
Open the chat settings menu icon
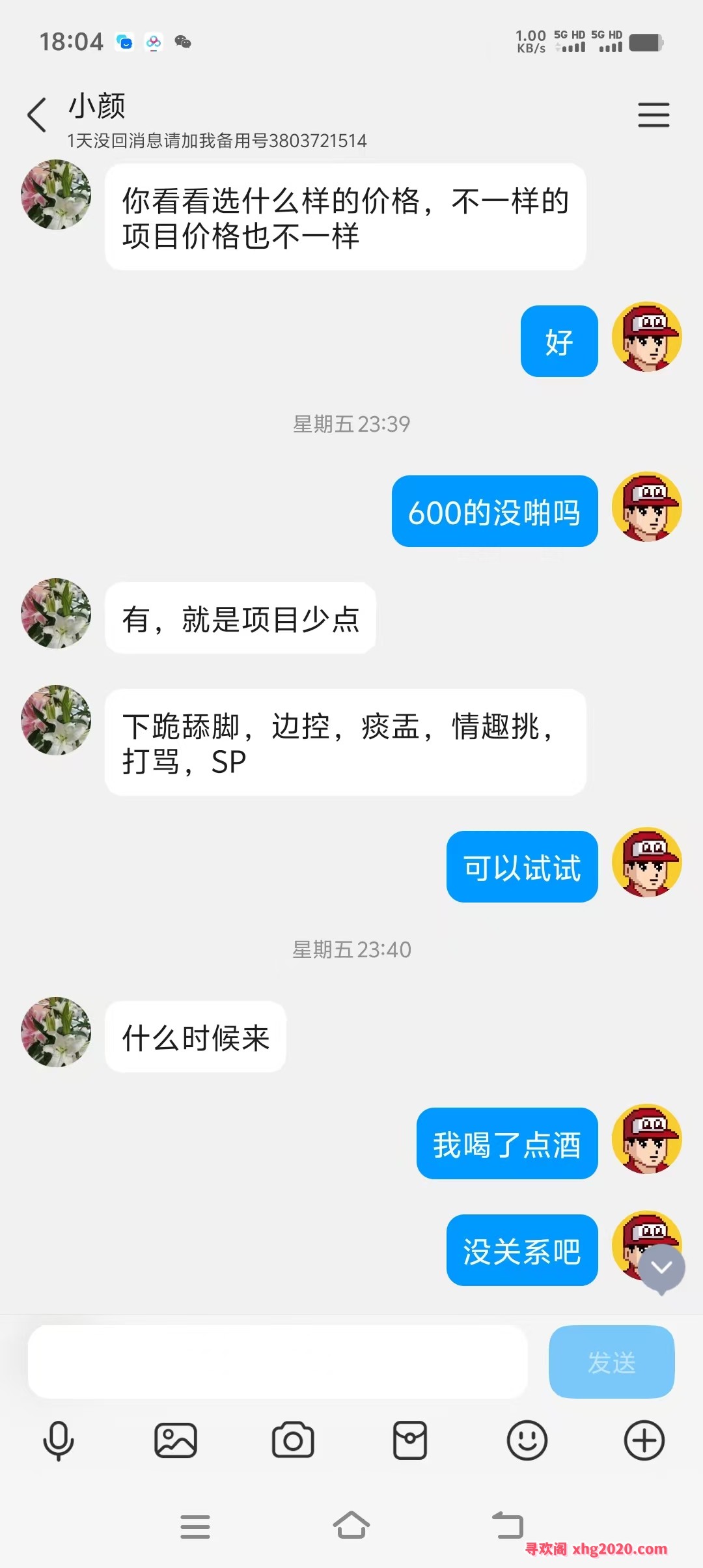(x=653, y=115)
